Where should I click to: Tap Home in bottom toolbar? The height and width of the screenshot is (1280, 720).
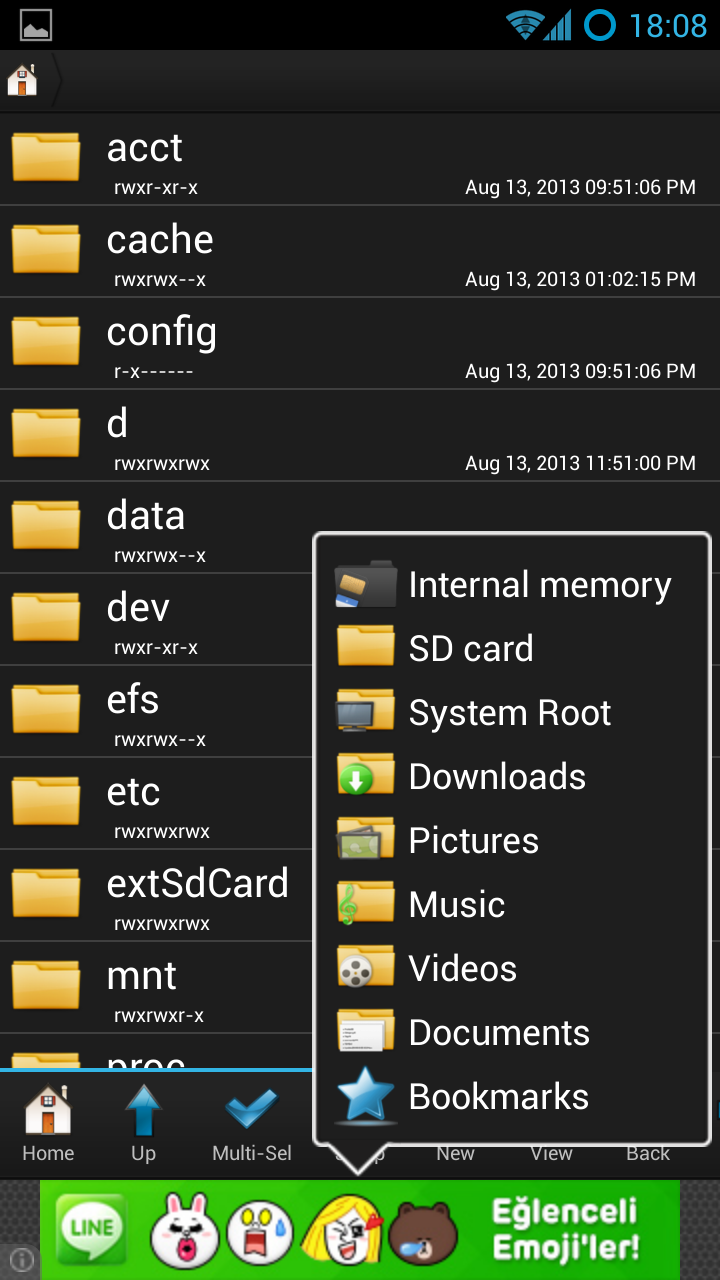(48, 1125)
